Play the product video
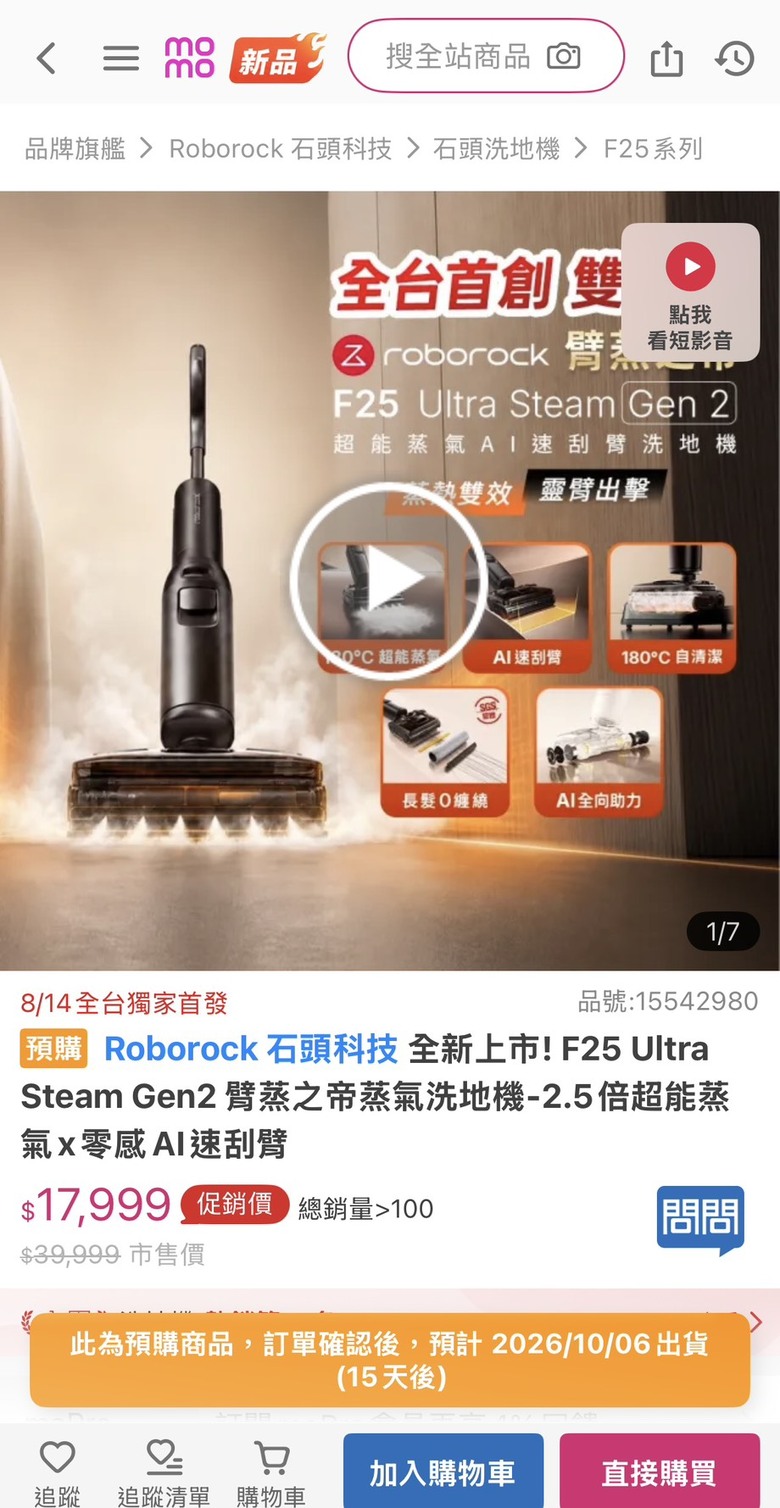Image resolution: width=780 pixels, height=1508 pixels. (x=389, y=580)
